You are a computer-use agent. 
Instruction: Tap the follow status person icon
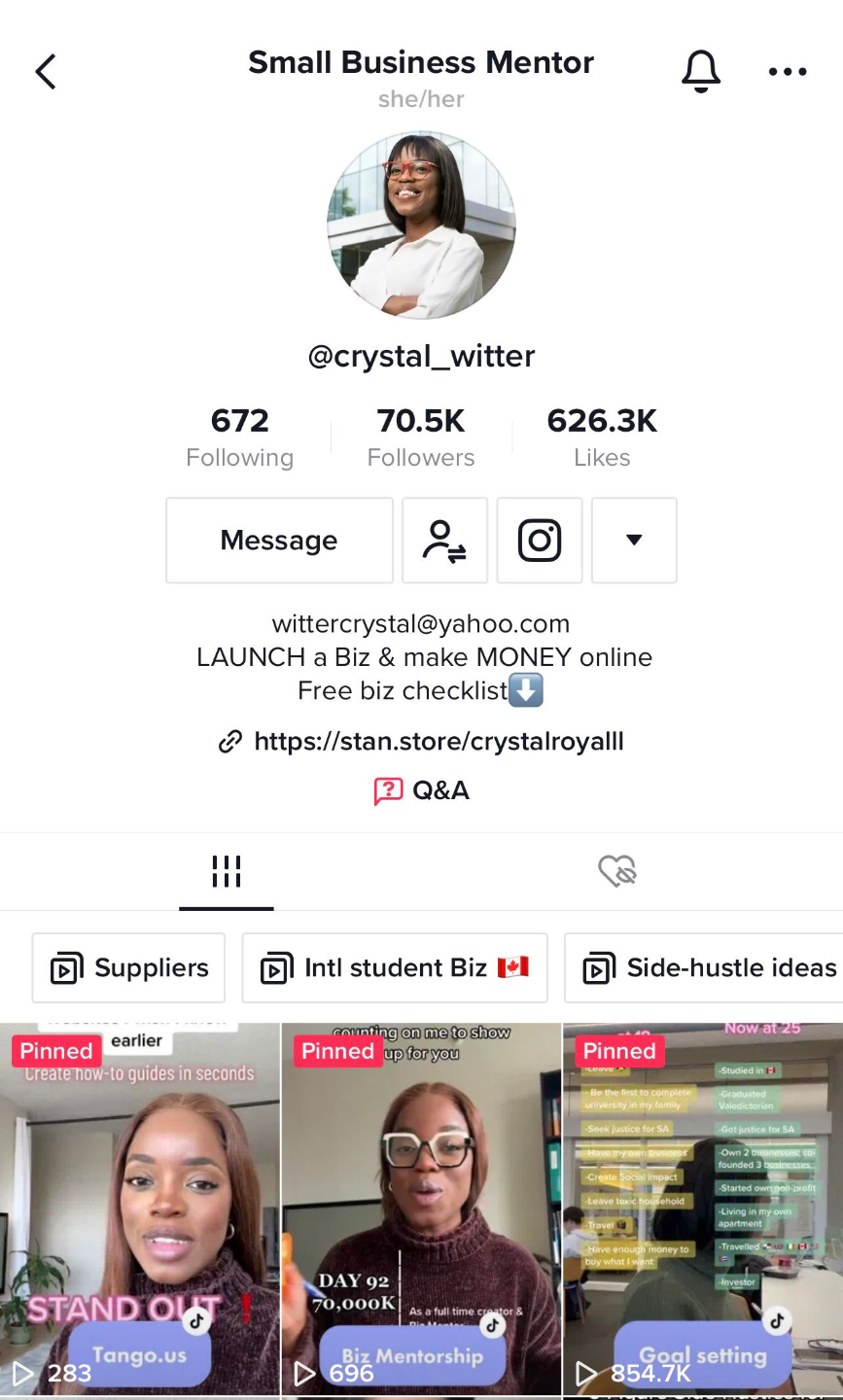pos(444,541)
